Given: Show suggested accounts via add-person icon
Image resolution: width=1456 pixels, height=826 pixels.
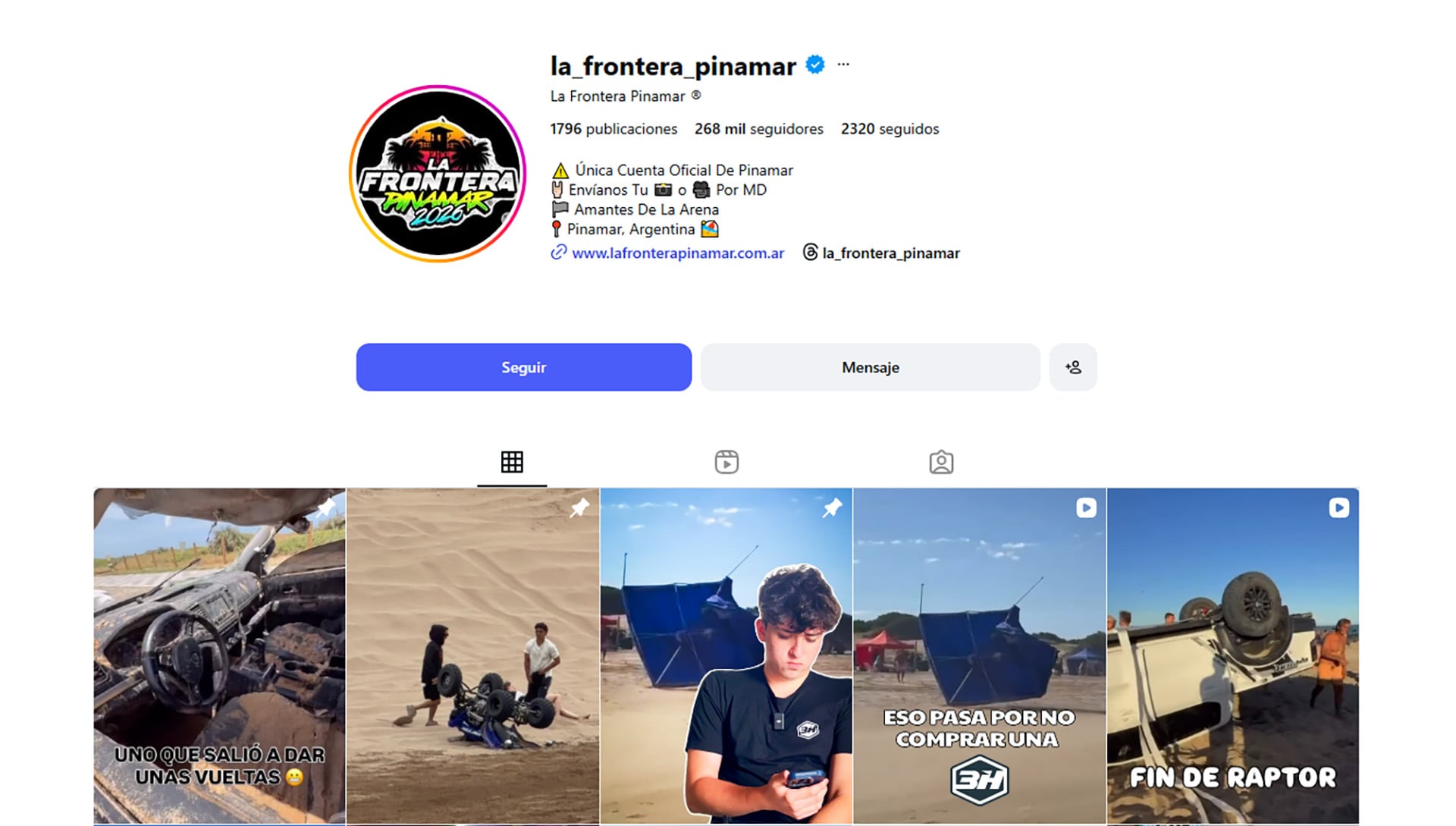Looking at the screenshot, I should point(1072,367).
